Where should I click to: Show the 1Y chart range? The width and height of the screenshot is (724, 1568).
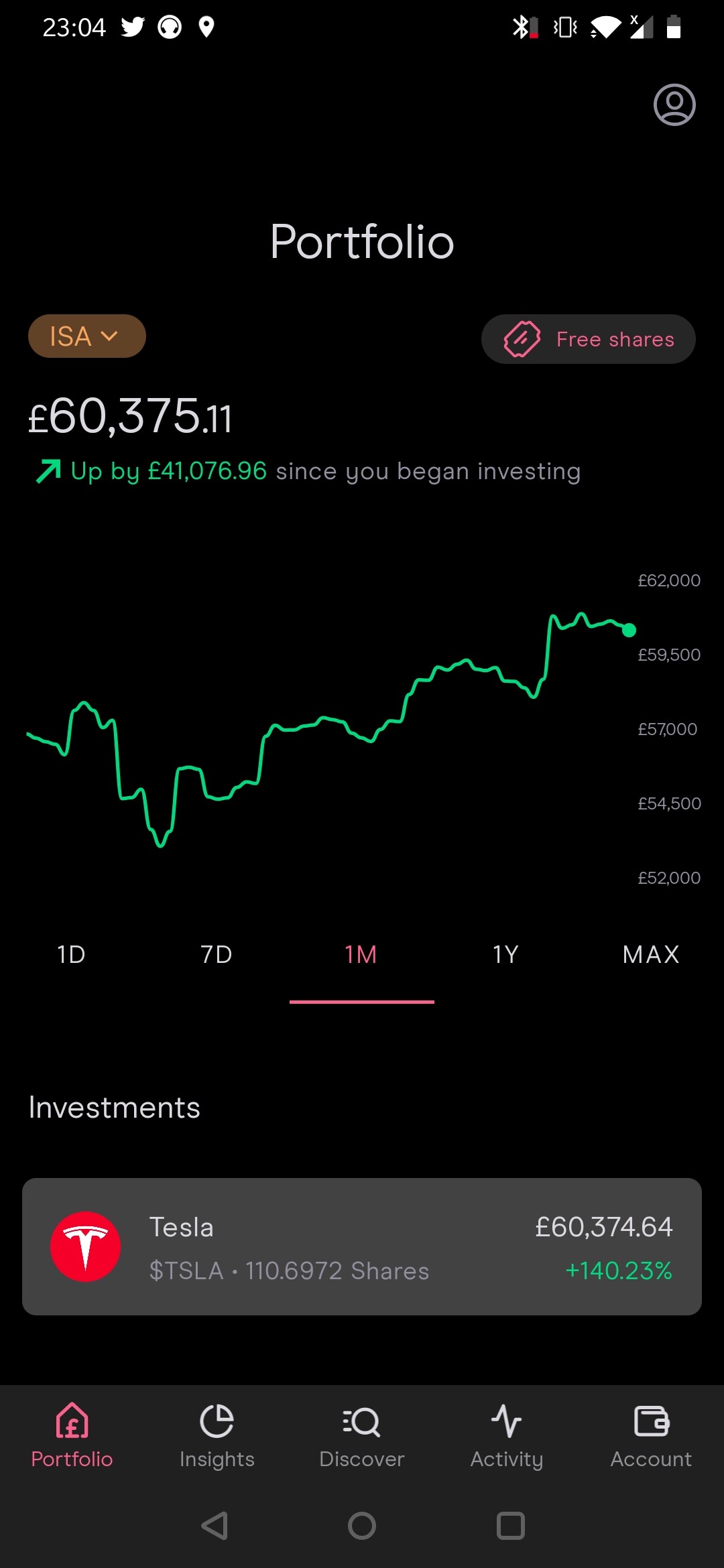[x=506, y=954]
